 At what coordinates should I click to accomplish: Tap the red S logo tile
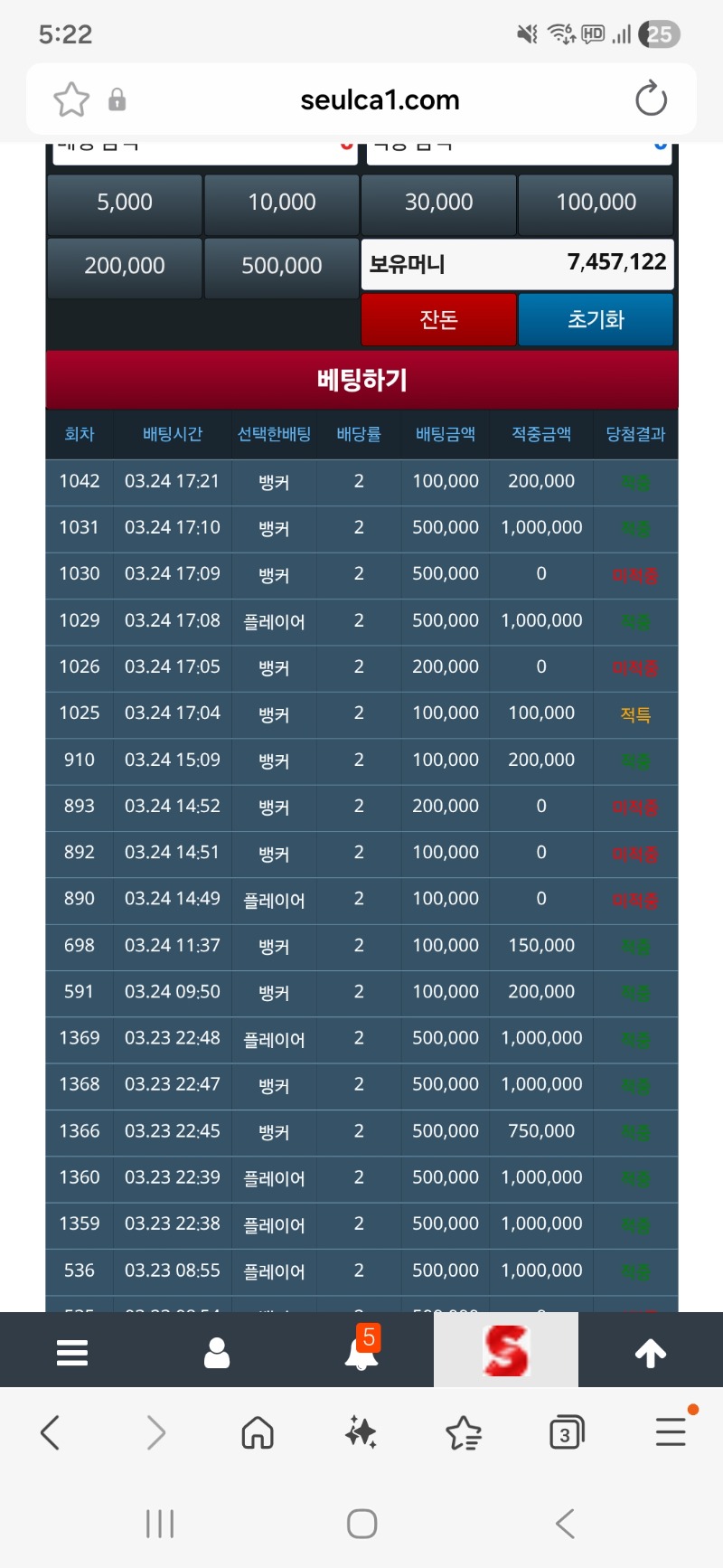(505, 1351)
